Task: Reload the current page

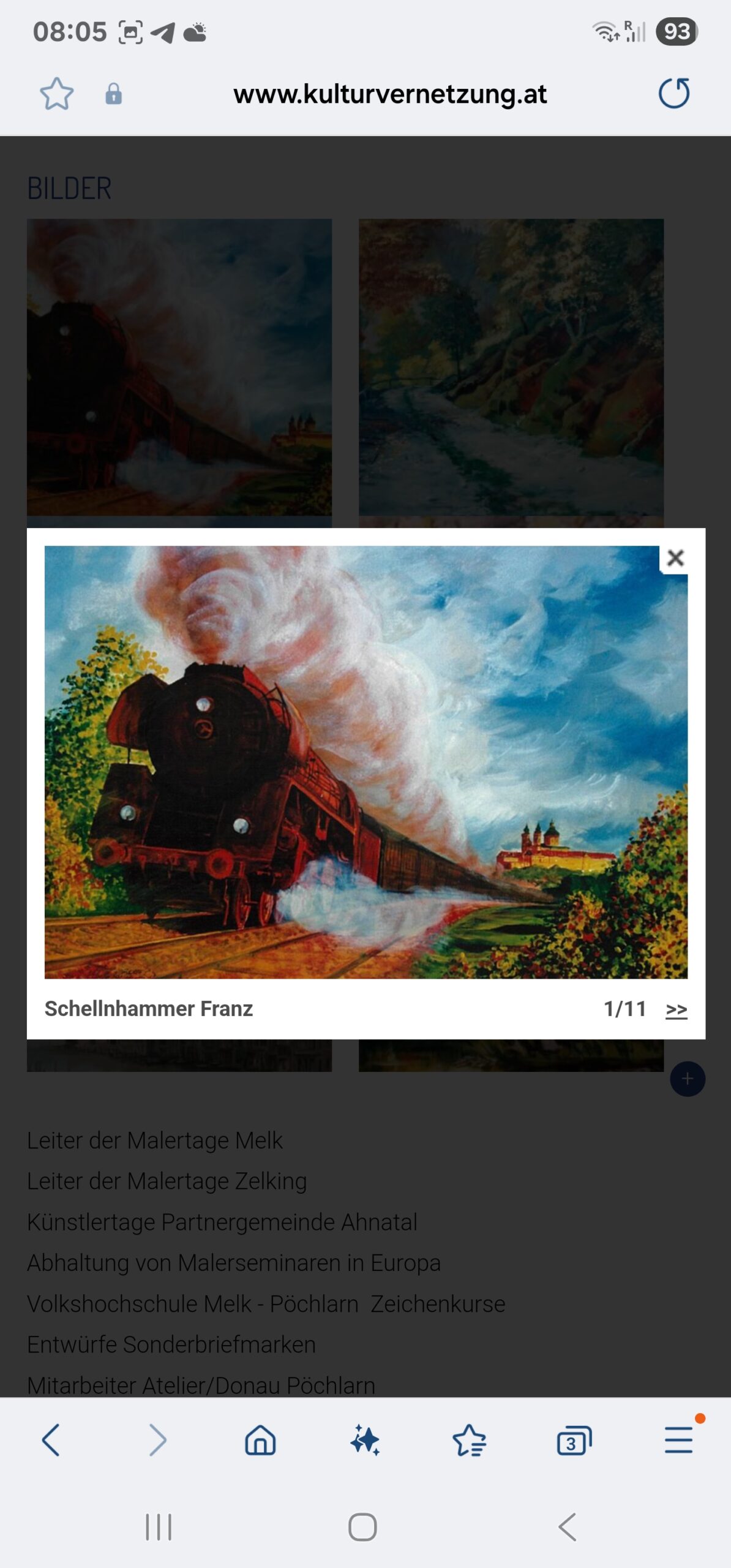Action: 674,94
